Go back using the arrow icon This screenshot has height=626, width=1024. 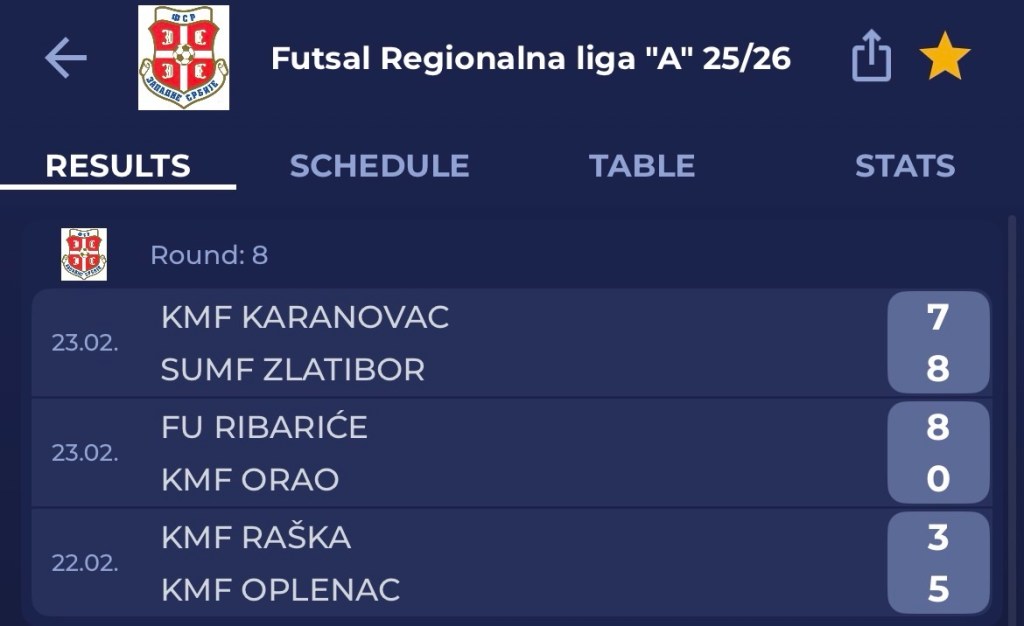click(x=66, y=59)
